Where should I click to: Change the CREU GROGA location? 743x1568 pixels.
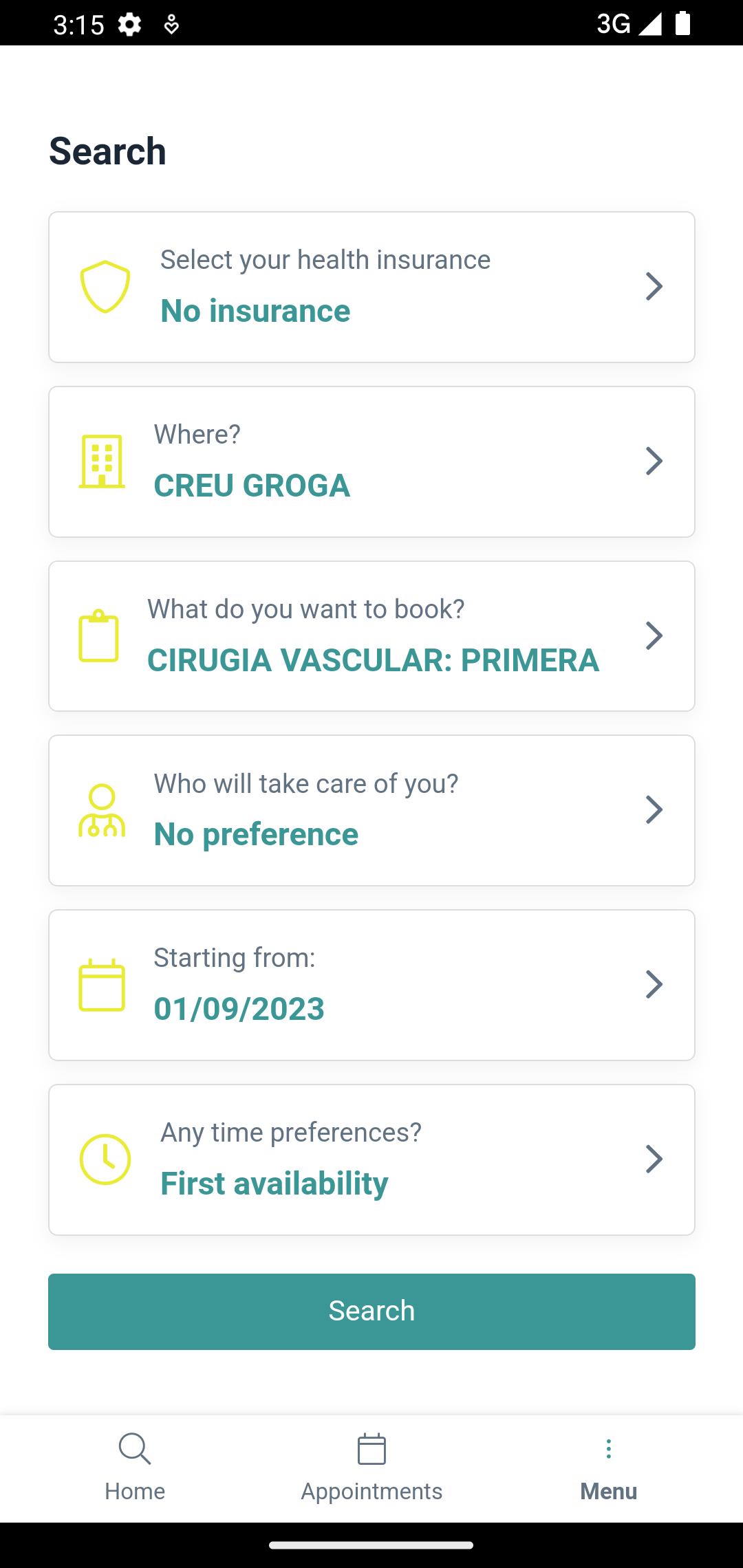(371, 461)
